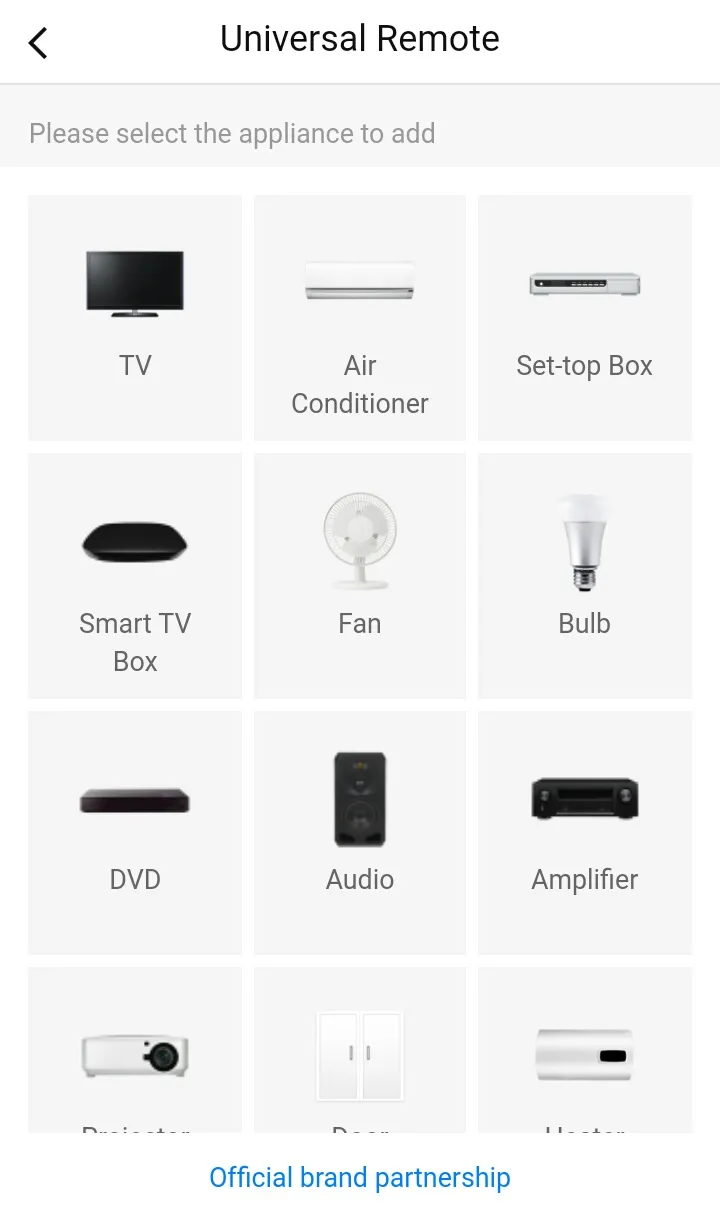Select the Audio appliance icon
This screenshot has height=1229, width=720.
pyautogui.click(x=360, y=798)
